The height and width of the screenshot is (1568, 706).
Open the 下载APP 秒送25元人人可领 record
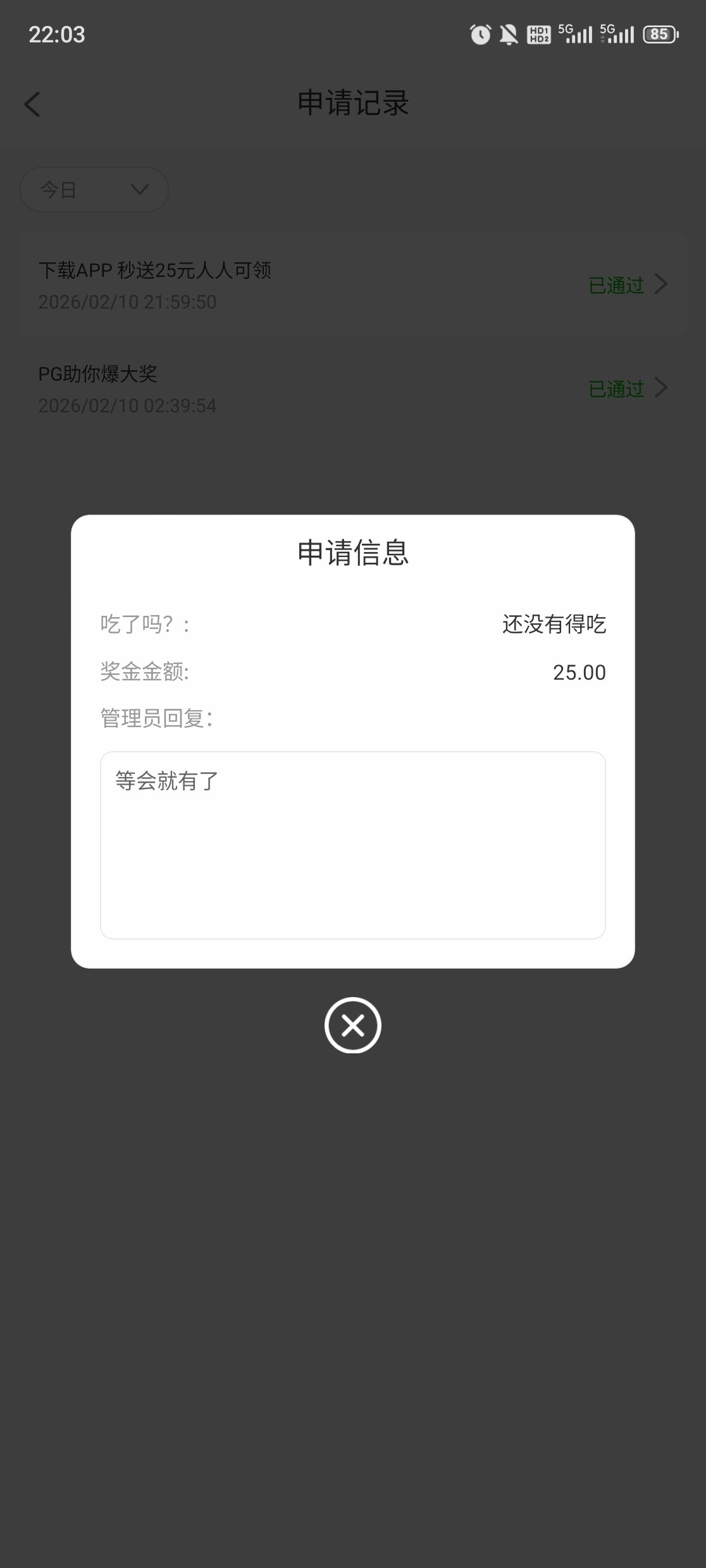coord(352,285)
